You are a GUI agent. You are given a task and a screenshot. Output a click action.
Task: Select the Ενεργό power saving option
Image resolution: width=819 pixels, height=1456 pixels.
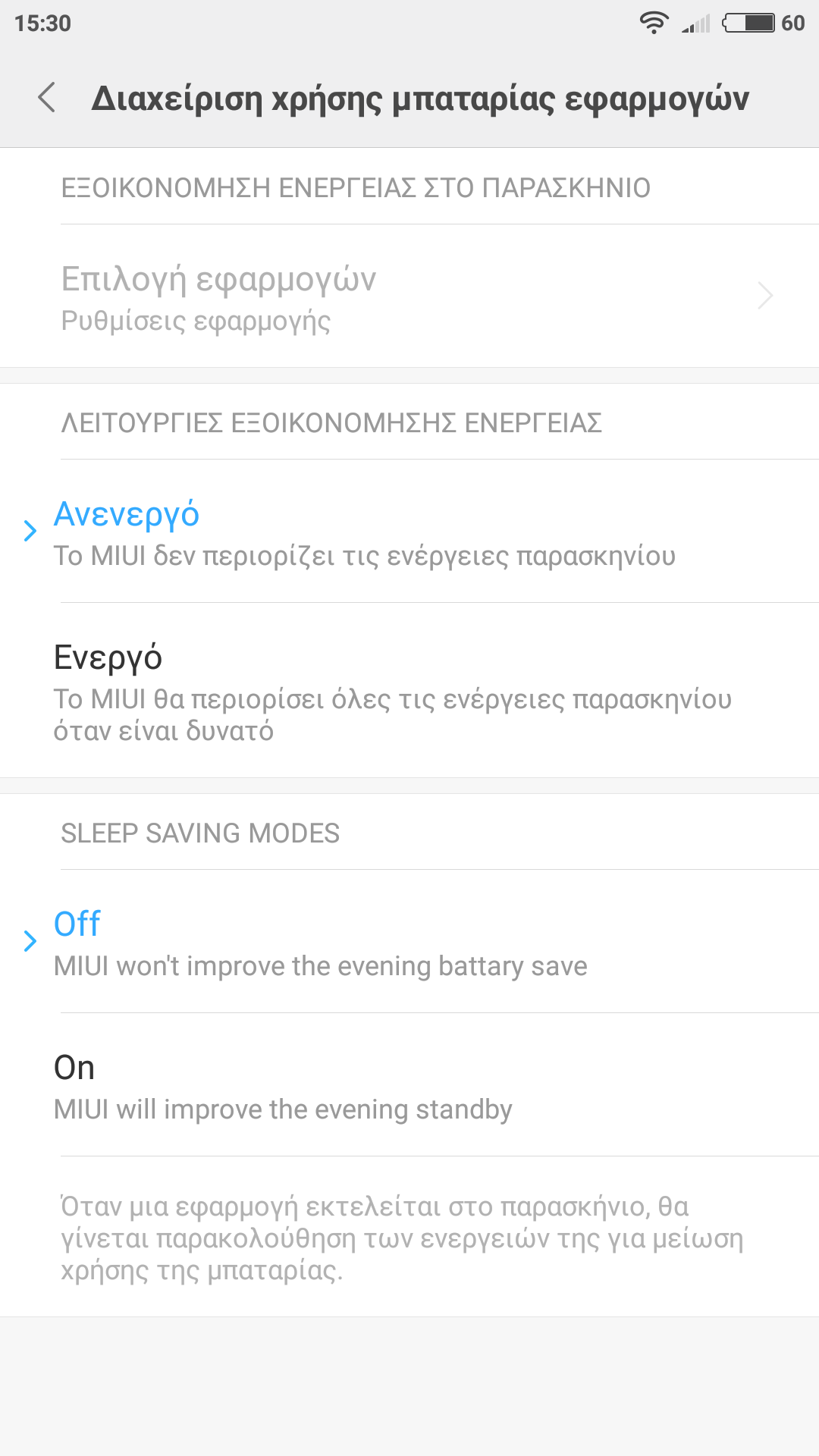click(409, 690)
